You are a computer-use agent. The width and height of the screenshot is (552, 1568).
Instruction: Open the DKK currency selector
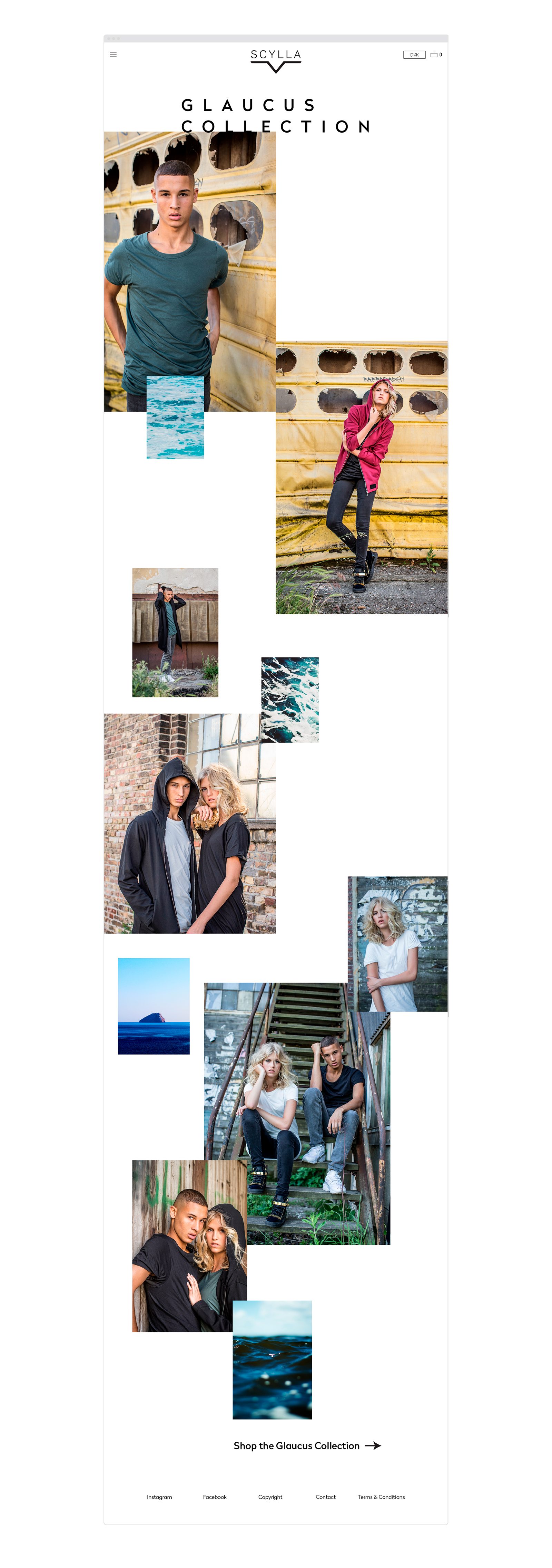click(414, 55)
